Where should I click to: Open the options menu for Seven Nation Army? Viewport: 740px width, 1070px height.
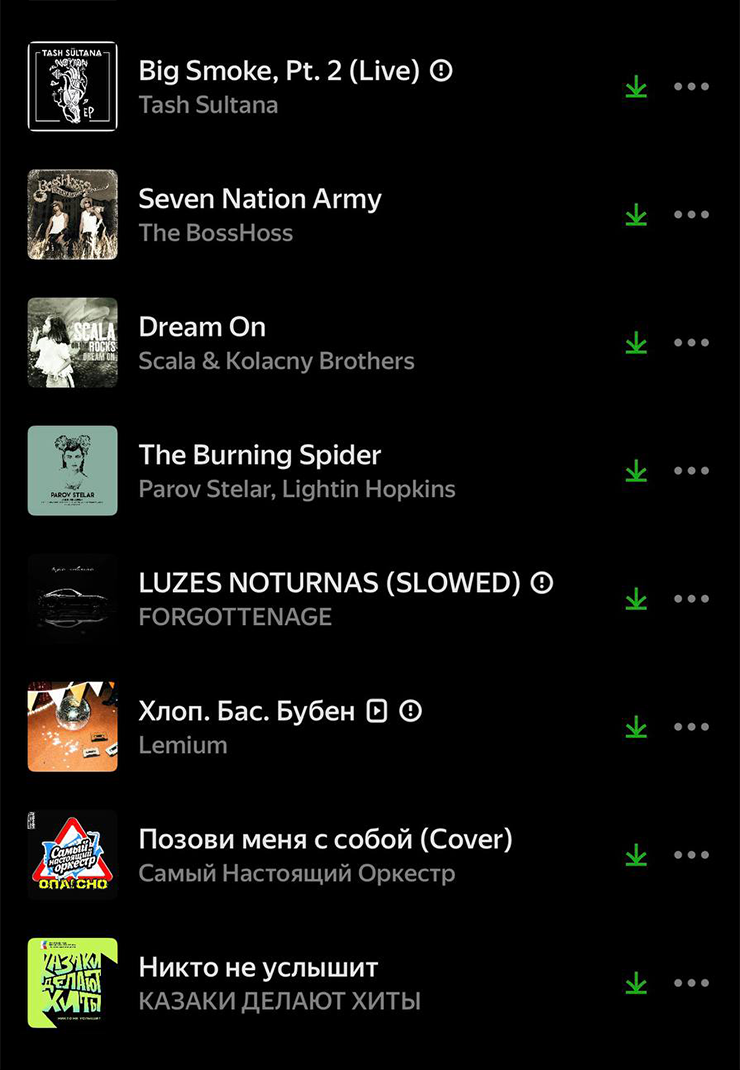pyautogui.click(x=691, y=215)
